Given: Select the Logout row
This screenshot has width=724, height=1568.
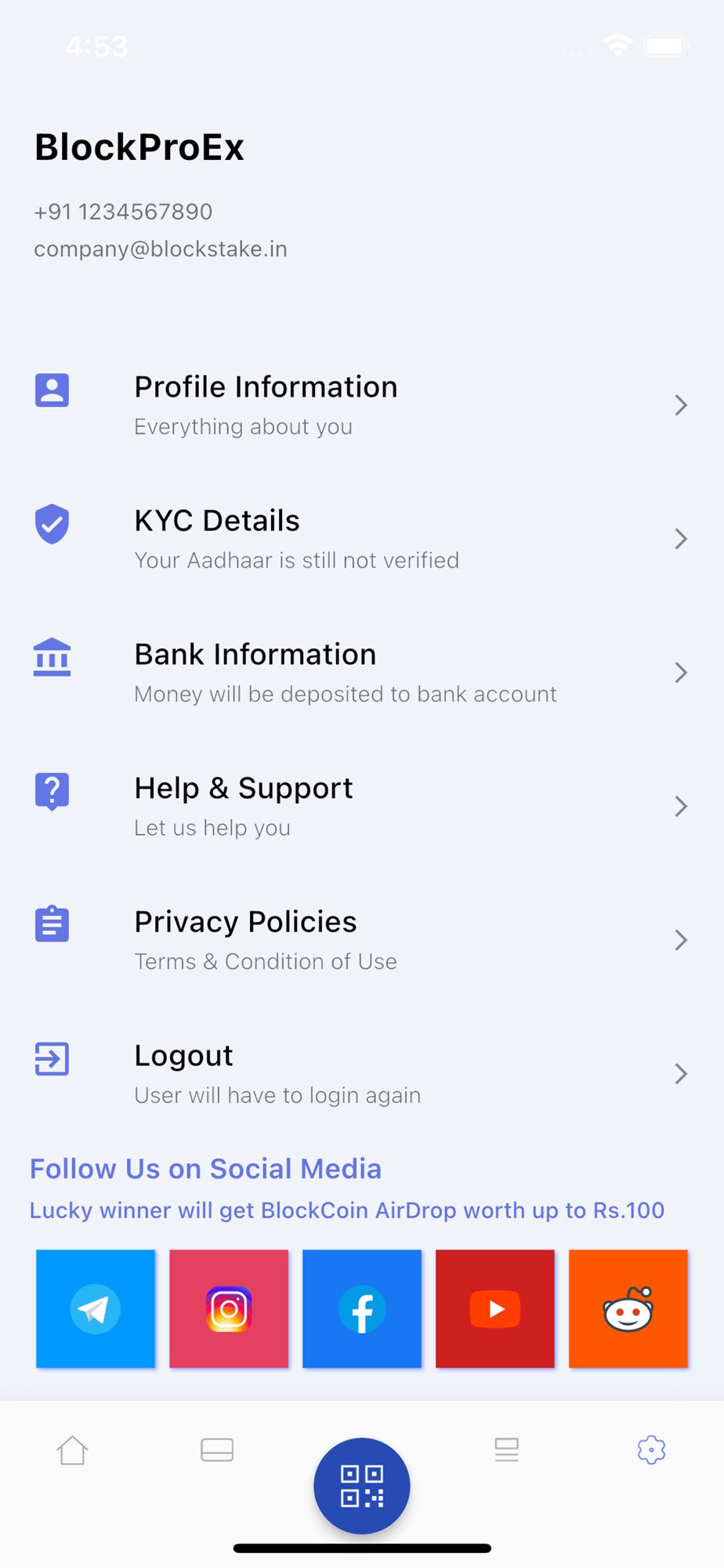Looking at the screenshot, I should coord(362,1074).
